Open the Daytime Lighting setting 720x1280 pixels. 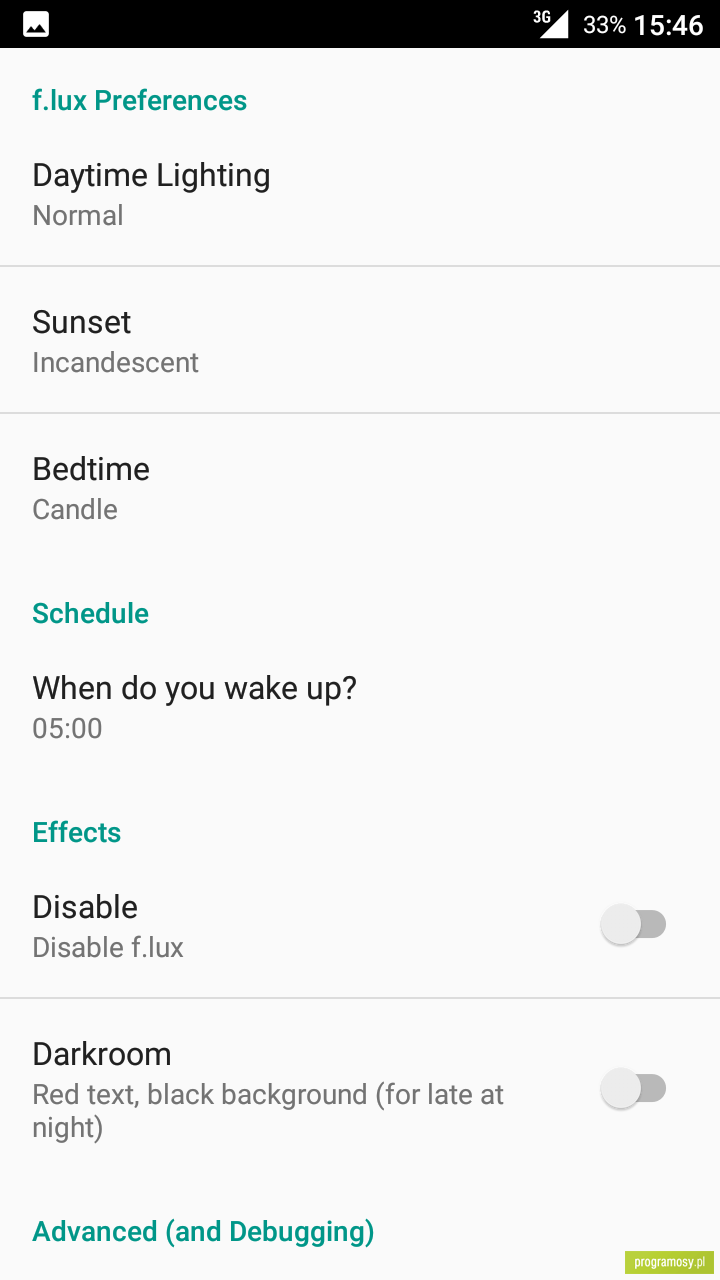pos(360,193)
